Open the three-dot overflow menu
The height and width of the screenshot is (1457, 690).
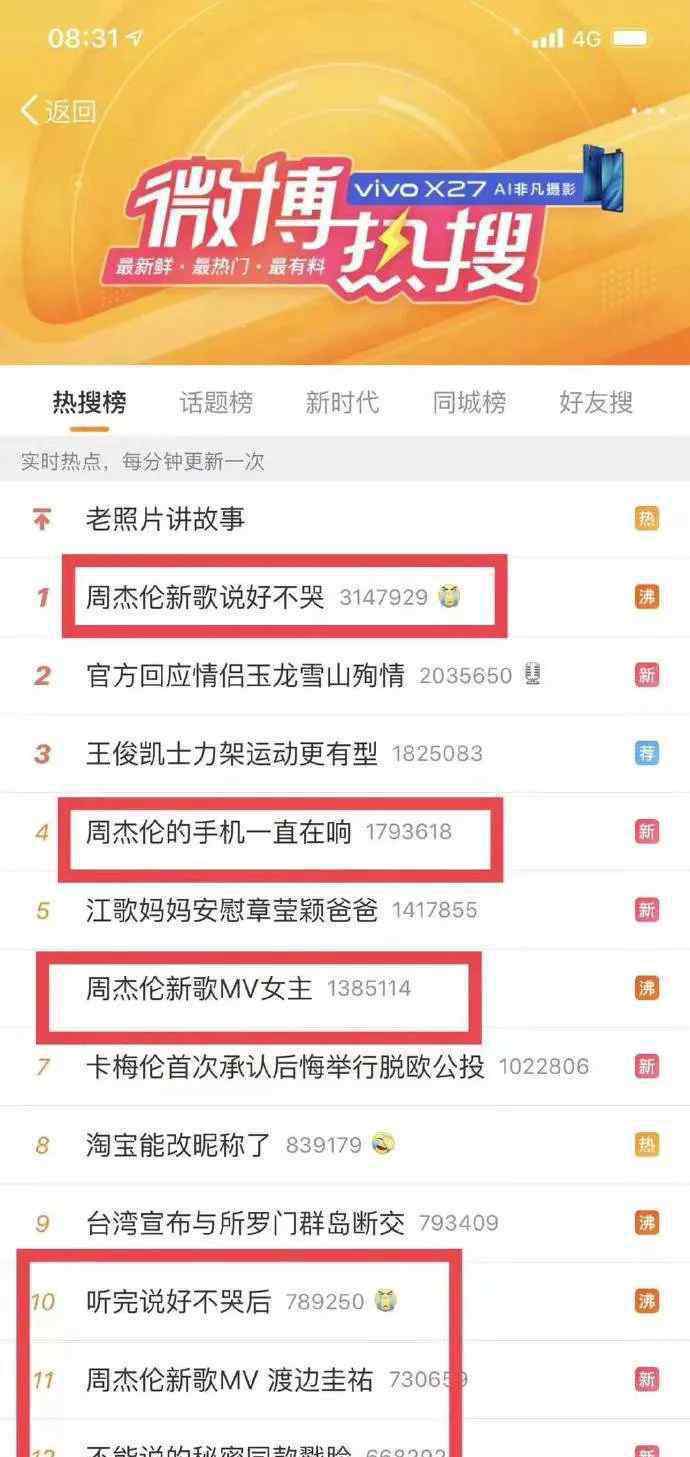click(650, 111)
